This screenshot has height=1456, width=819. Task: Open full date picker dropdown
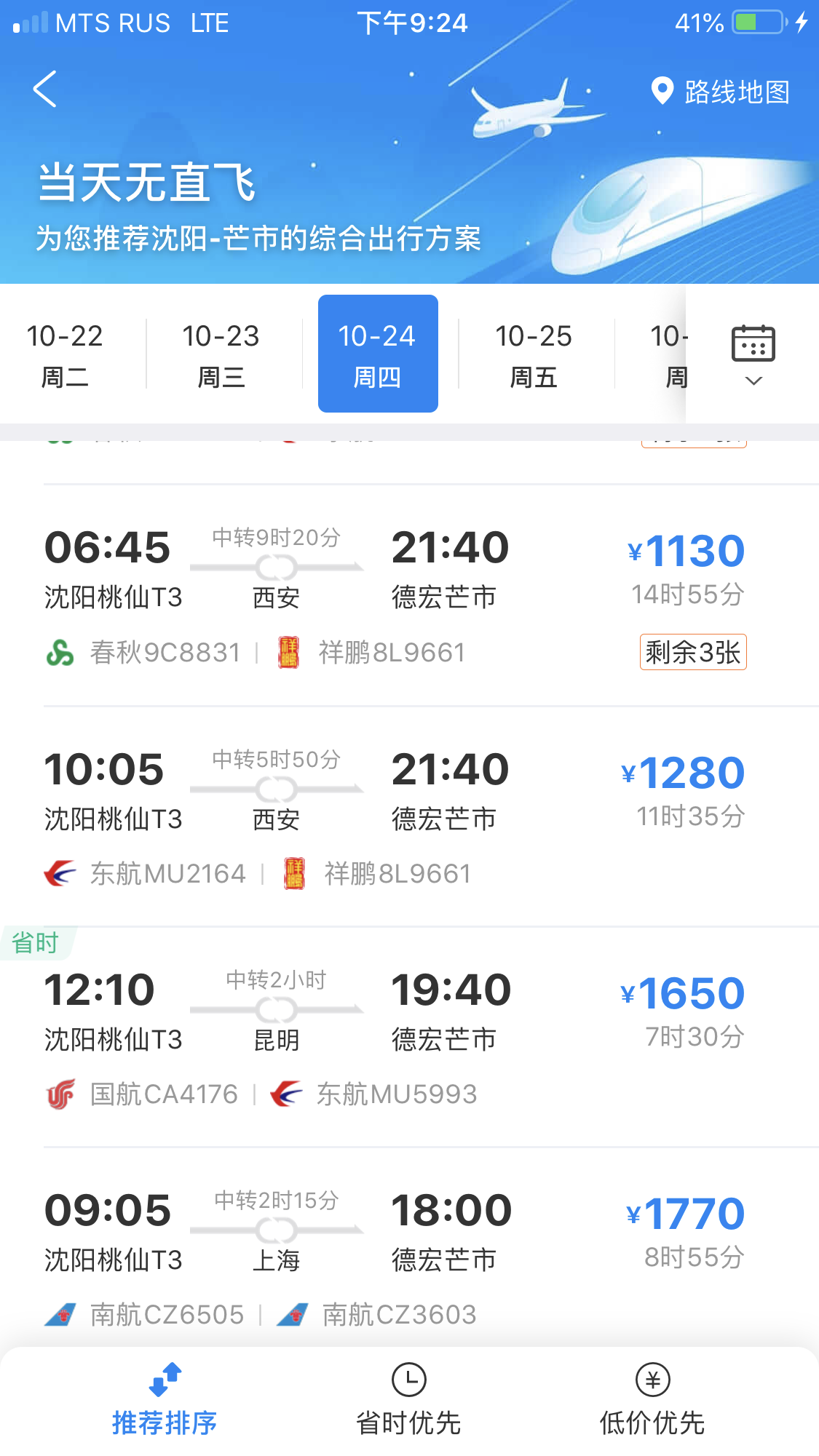click(x=753, y=357)
